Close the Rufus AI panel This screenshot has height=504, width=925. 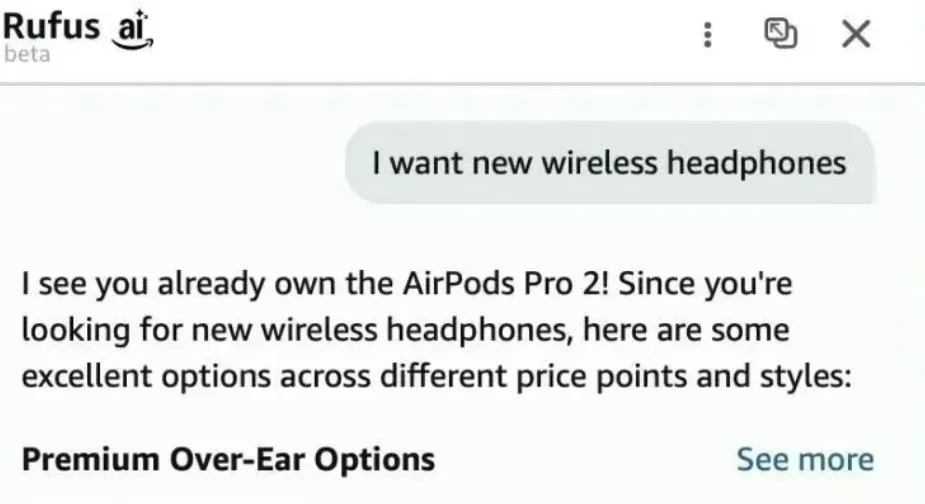click(x=855, y=35)
